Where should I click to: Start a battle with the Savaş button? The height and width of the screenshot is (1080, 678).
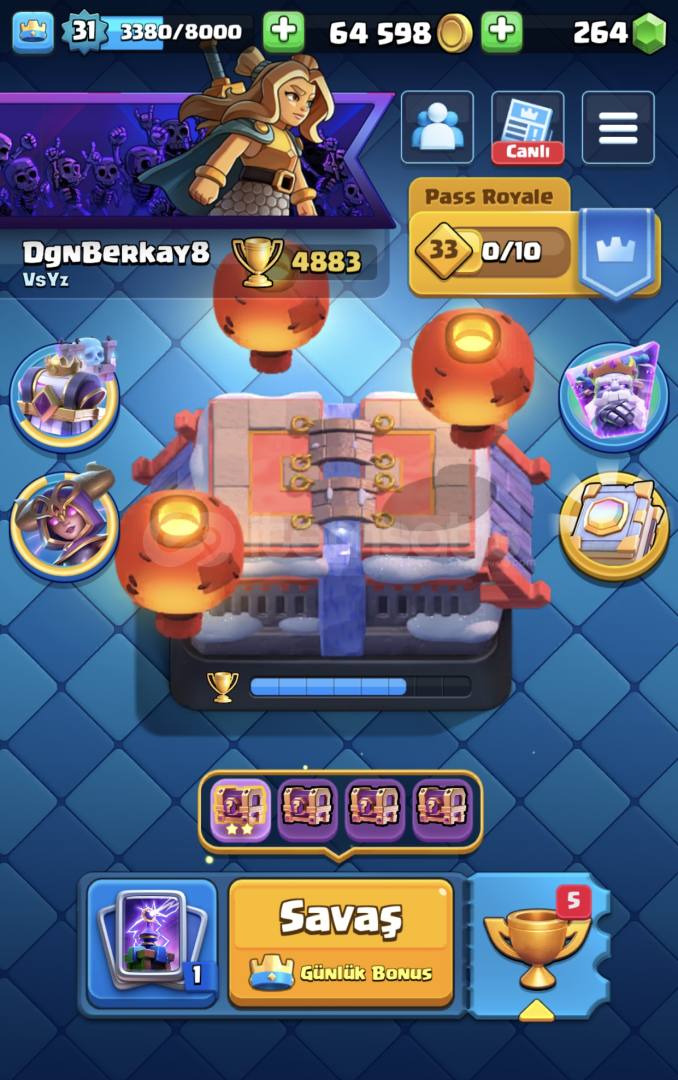pos(340,941)
